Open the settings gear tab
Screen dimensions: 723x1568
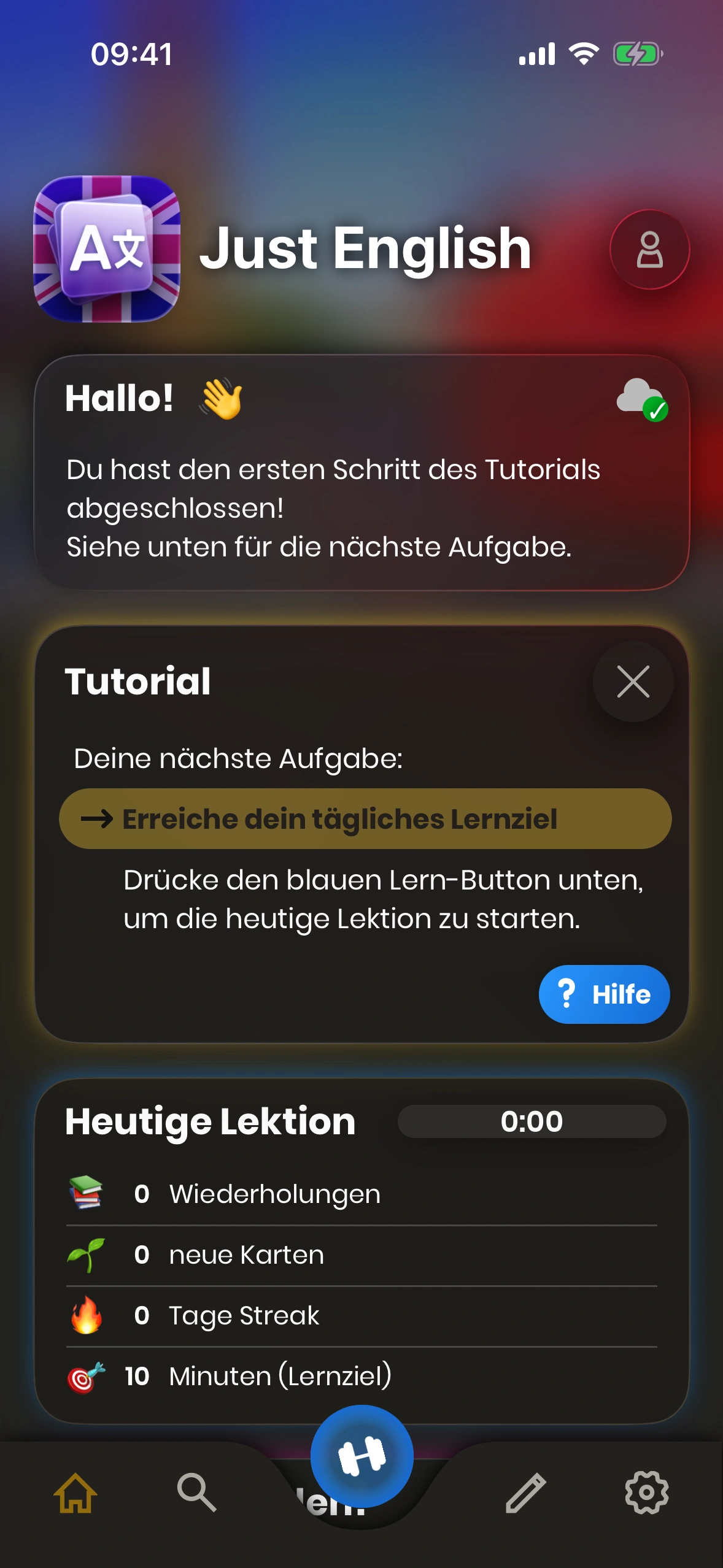tap(646, 1493)
